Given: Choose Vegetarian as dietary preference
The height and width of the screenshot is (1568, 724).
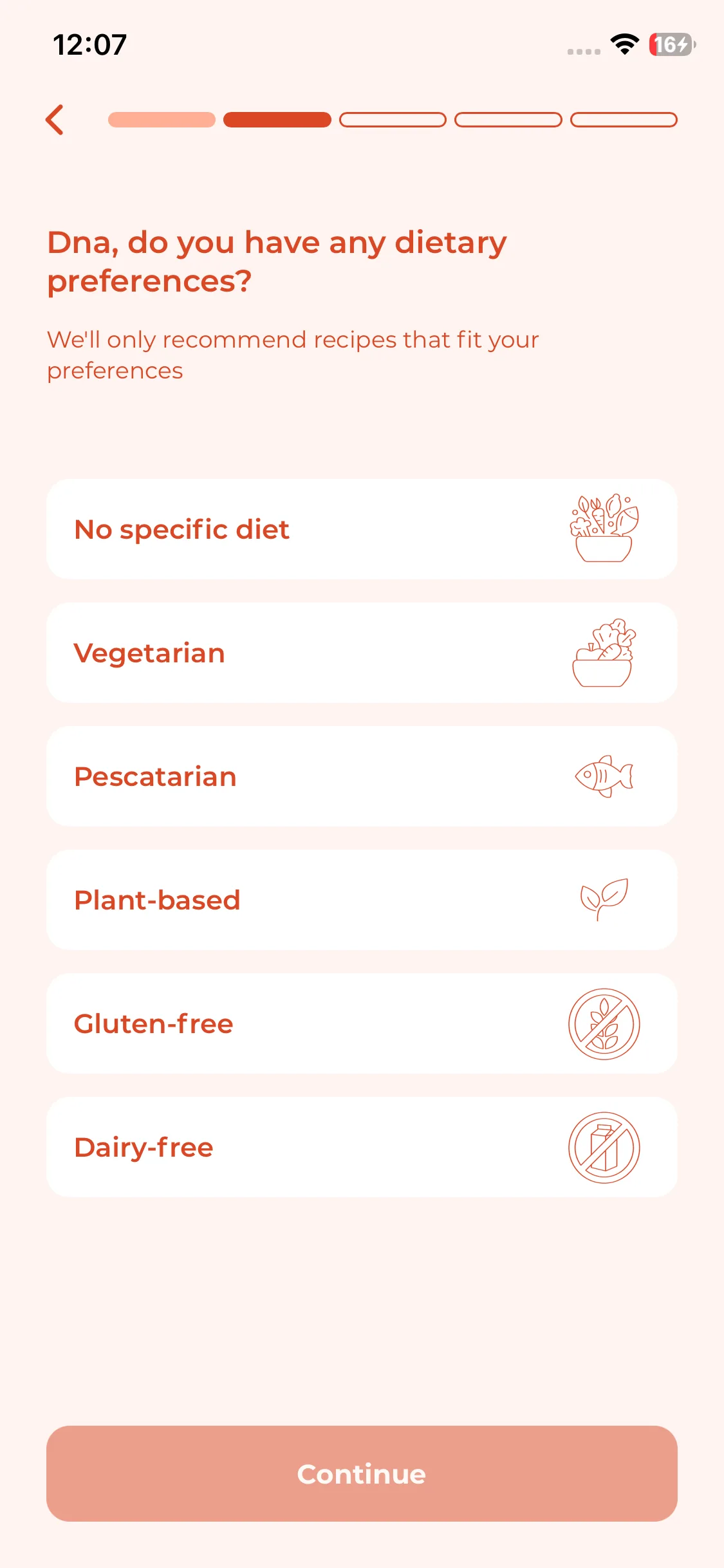Looking at the screenshot, I should (361, 653).
